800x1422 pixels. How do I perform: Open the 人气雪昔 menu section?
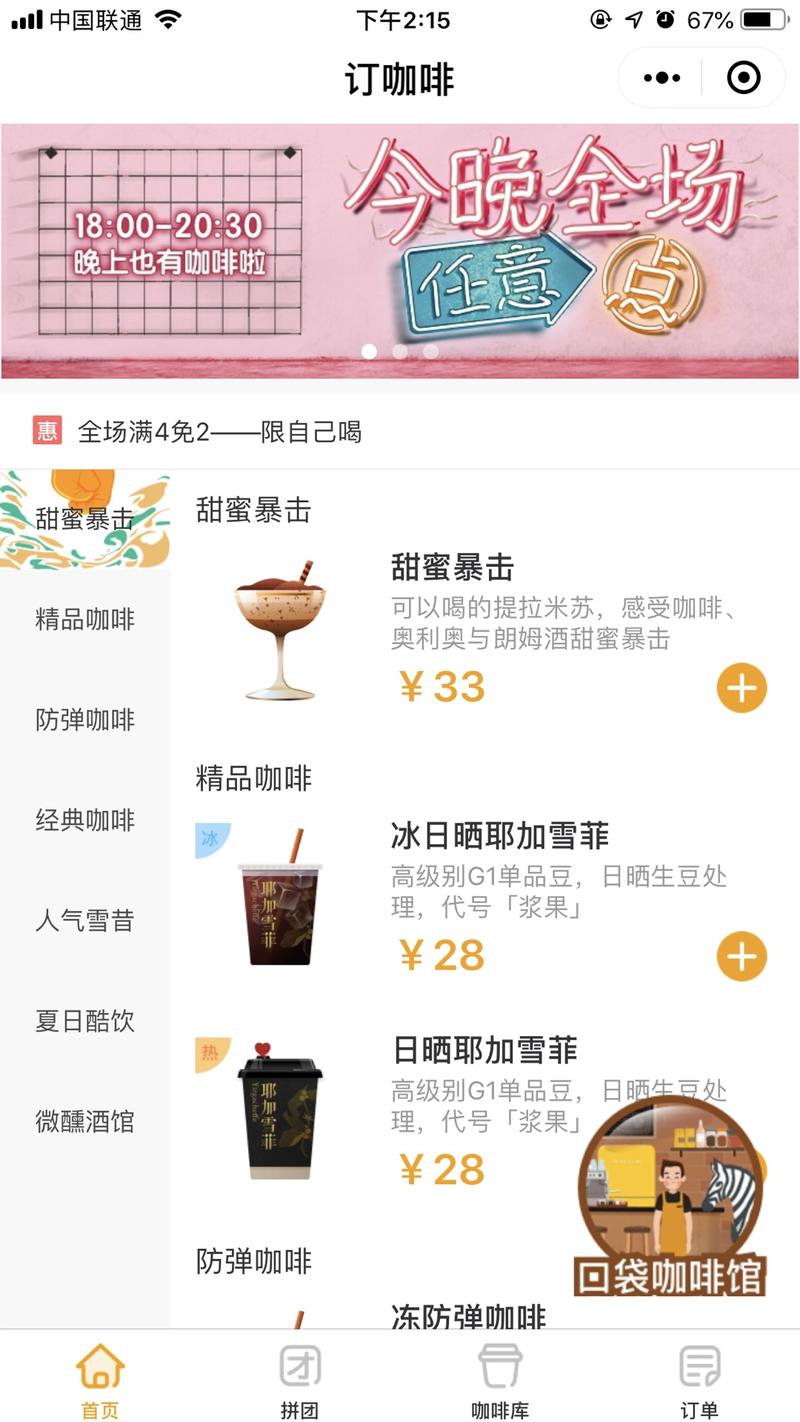coord(84,921)
